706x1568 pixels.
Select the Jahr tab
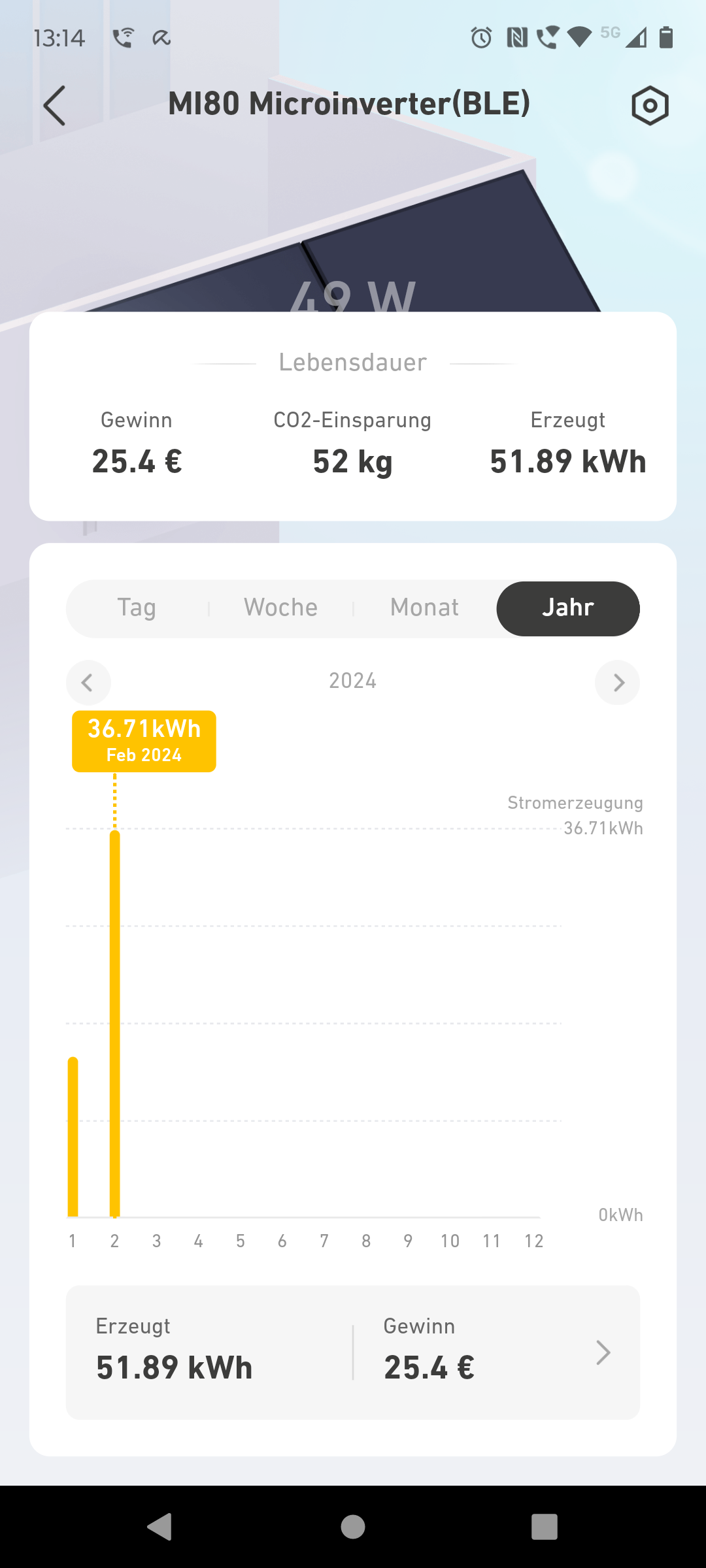coord(567,608)
